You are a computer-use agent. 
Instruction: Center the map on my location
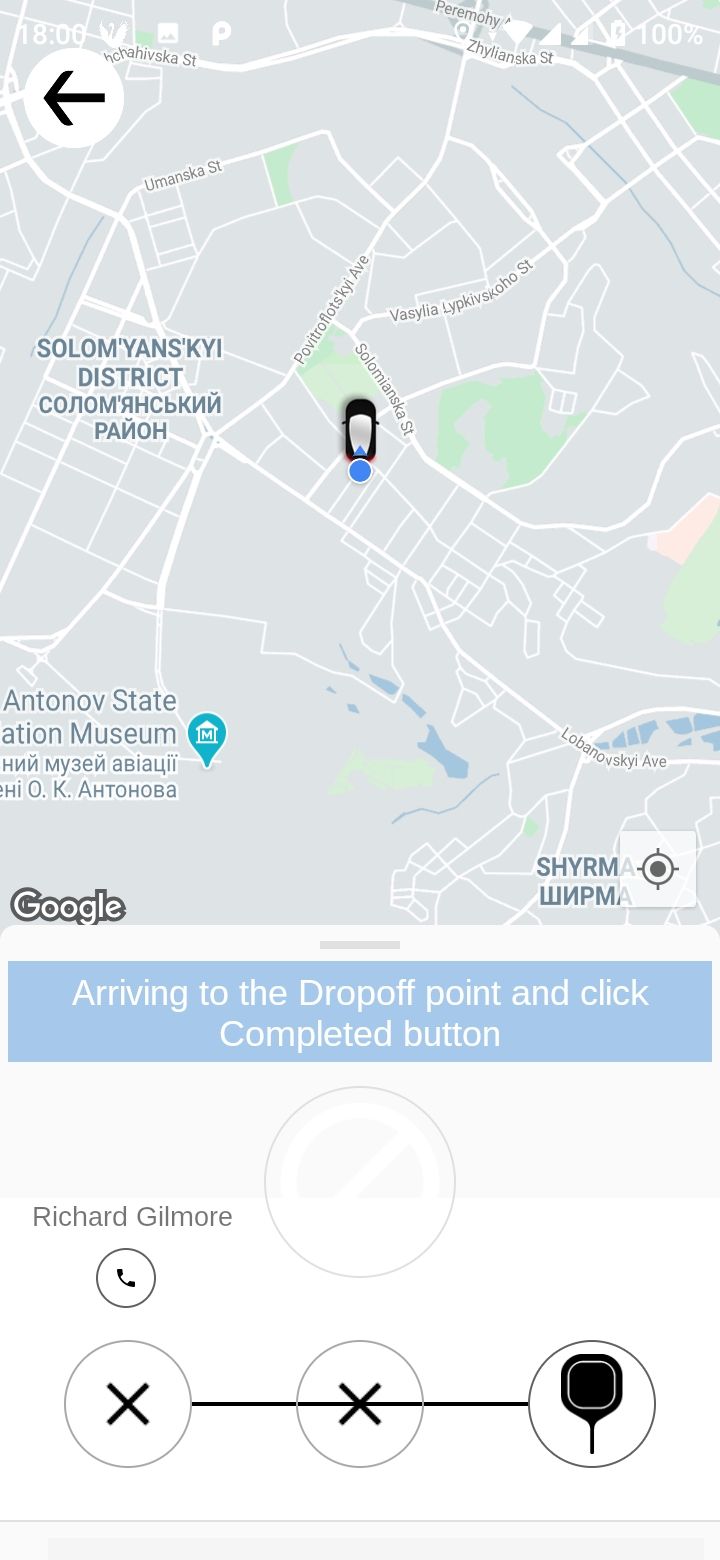pyautogui.click(x=657, y=869)
